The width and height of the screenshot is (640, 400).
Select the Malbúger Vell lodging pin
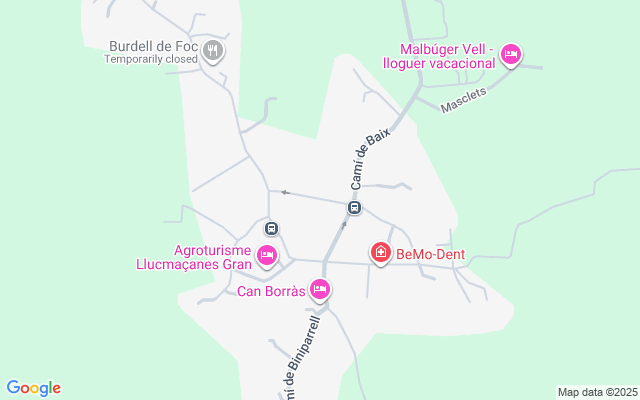(511, 54)
